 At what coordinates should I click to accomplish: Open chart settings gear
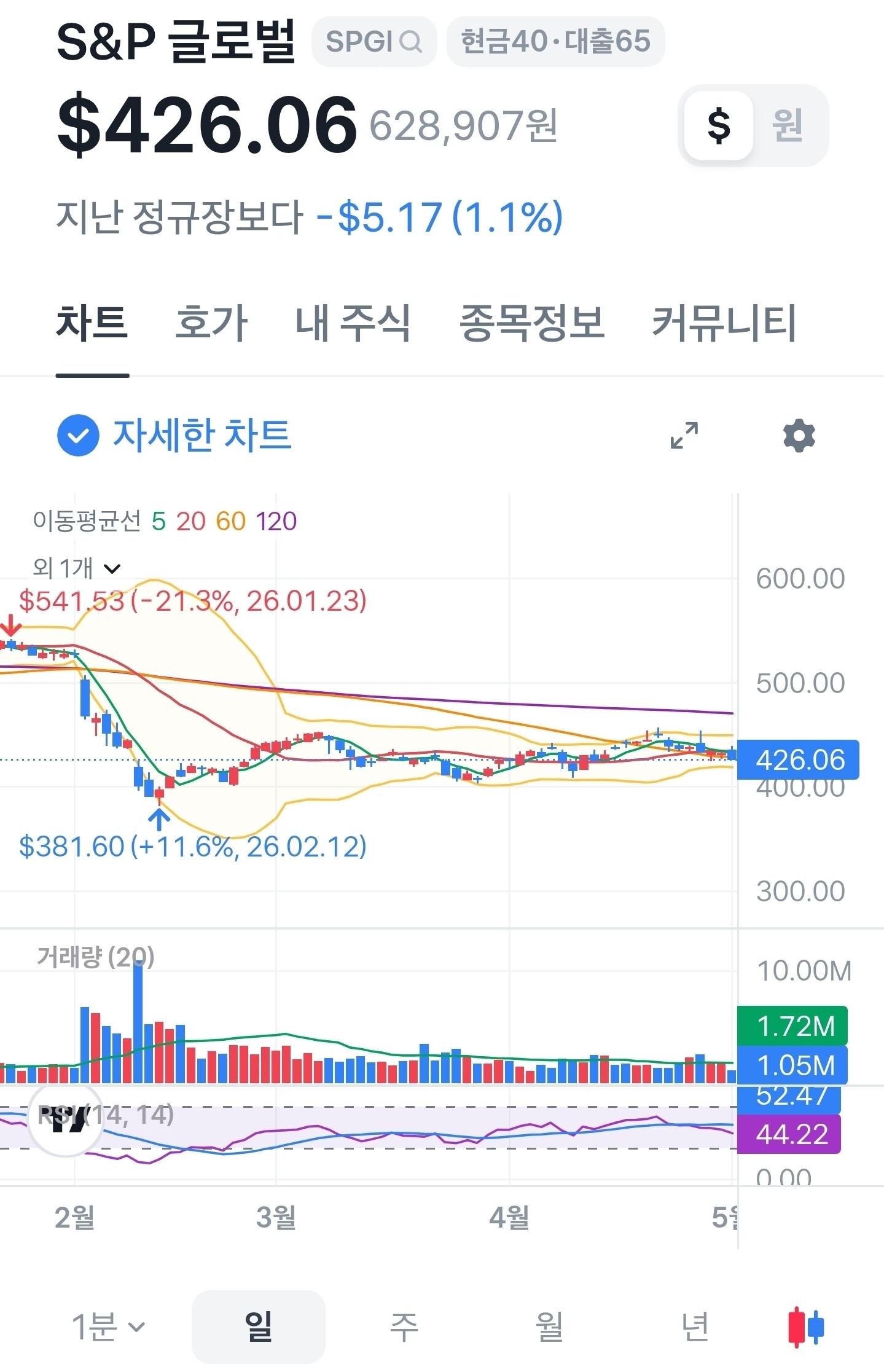799,436
